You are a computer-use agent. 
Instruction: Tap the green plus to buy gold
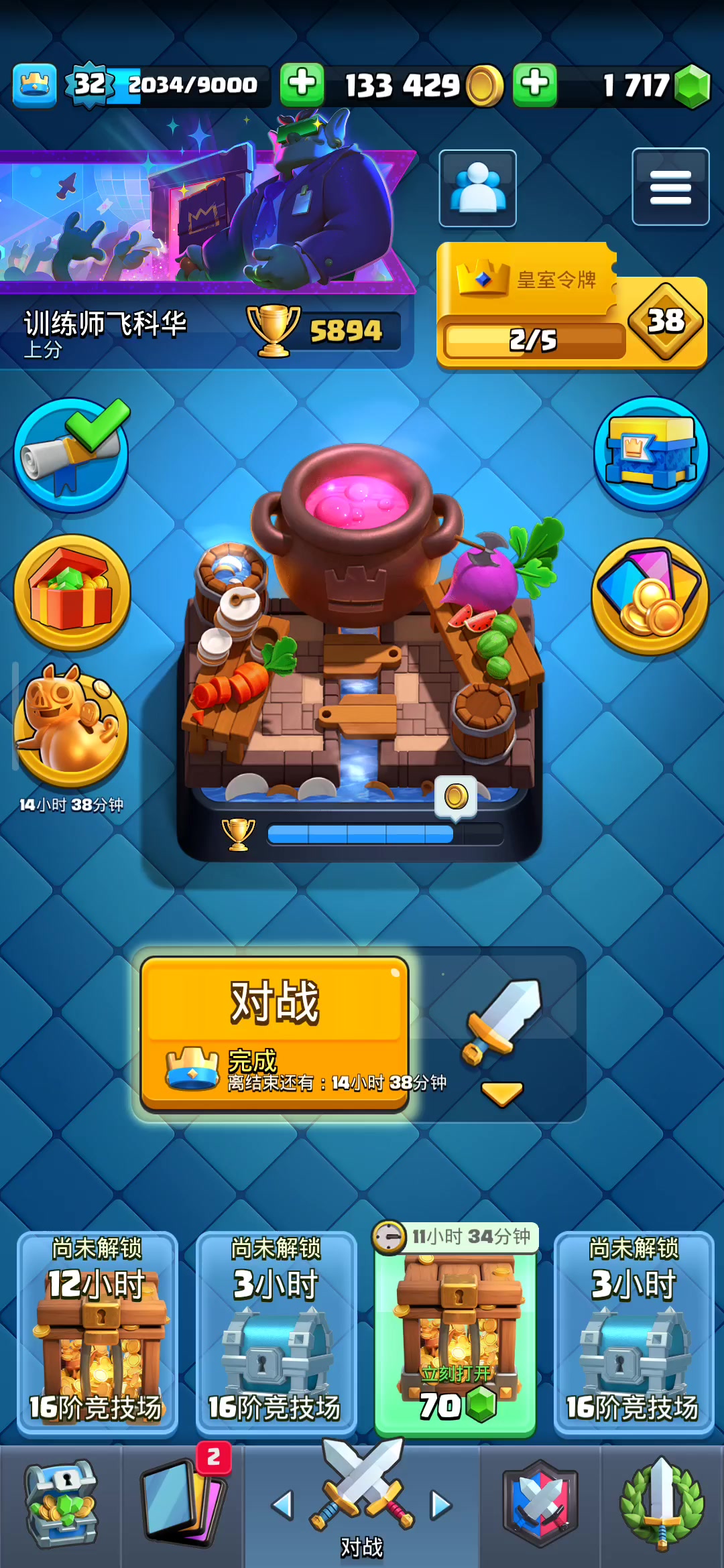coord(302,85)
